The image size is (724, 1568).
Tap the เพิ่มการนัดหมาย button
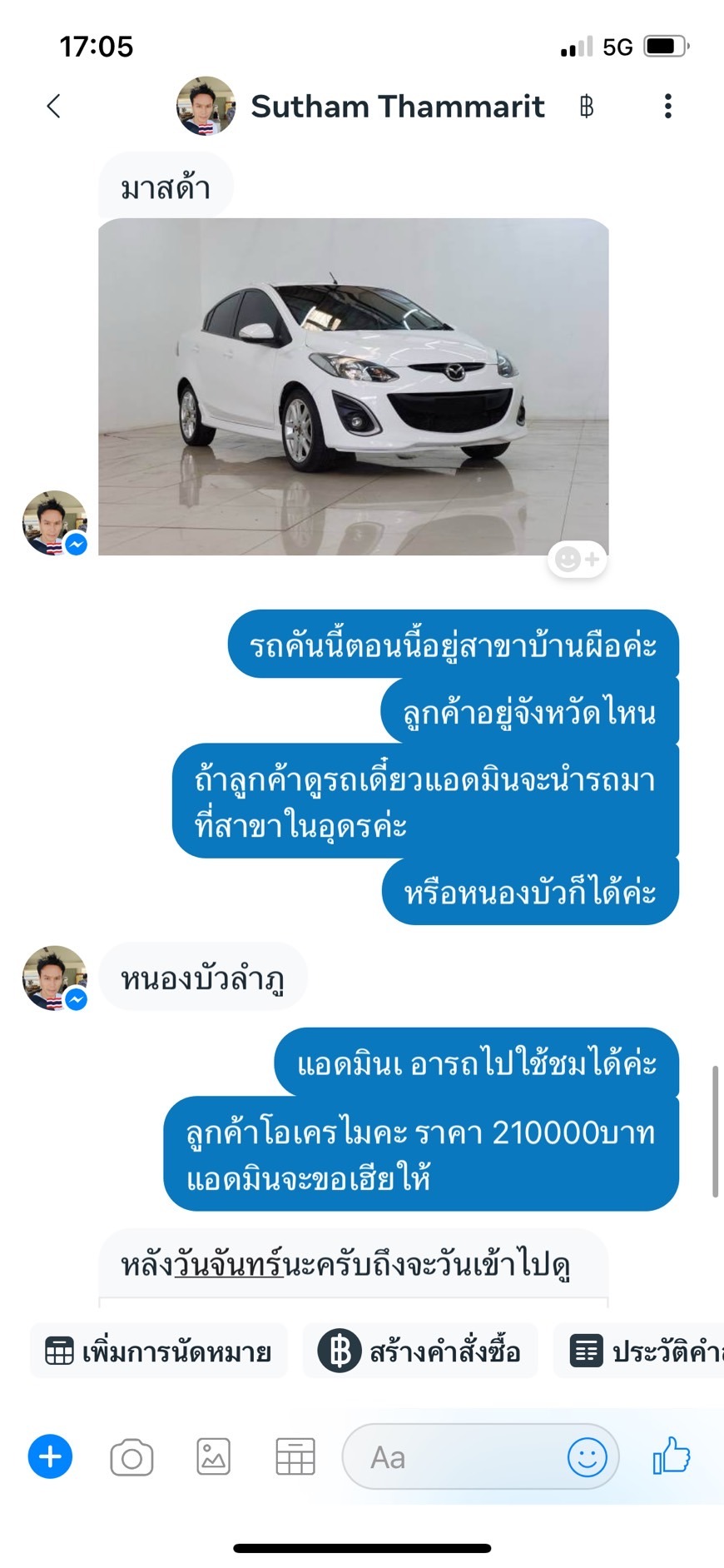click(159, 1351)
